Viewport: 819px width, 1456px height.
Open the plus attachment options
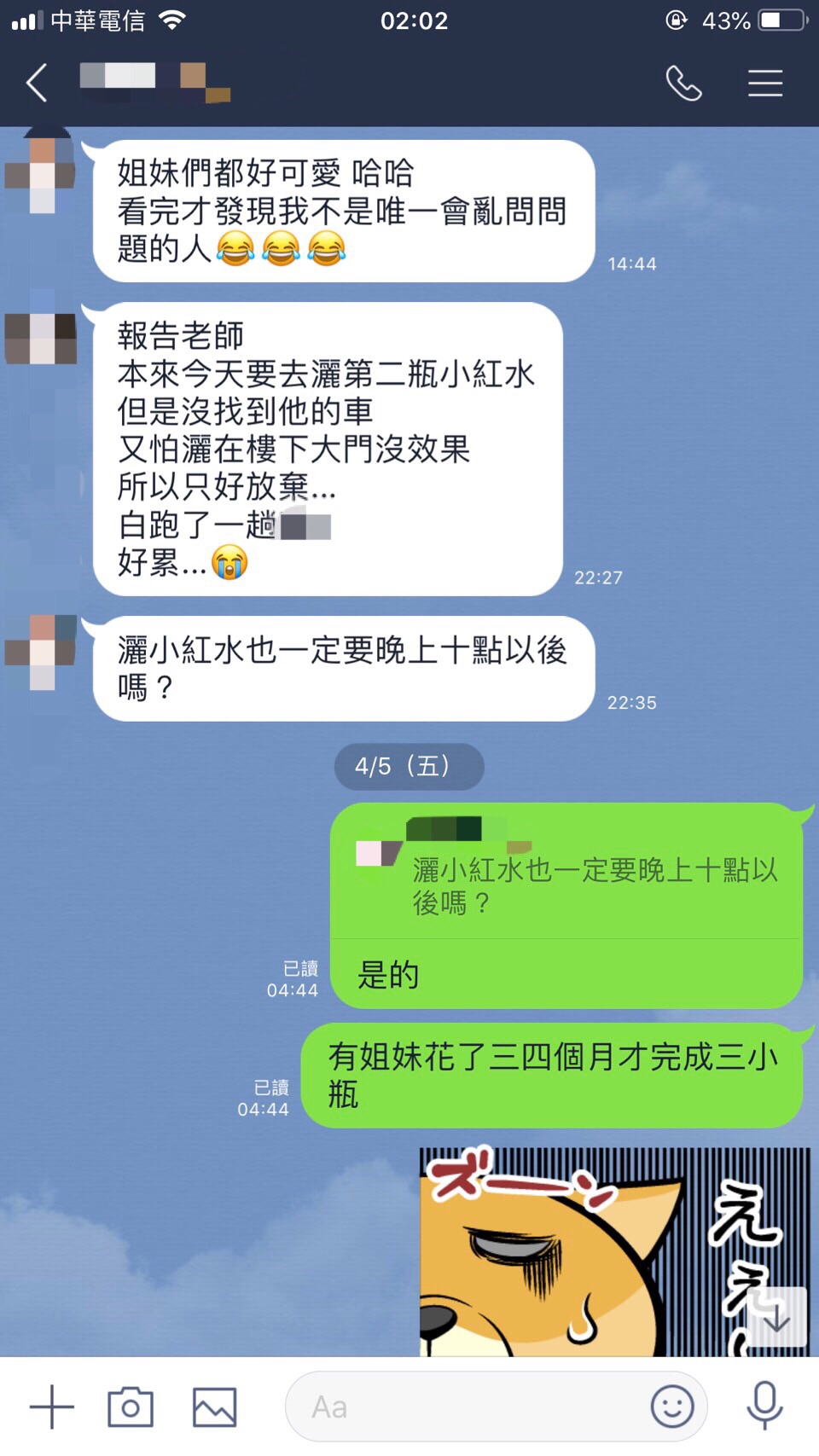pos(52,1407)
